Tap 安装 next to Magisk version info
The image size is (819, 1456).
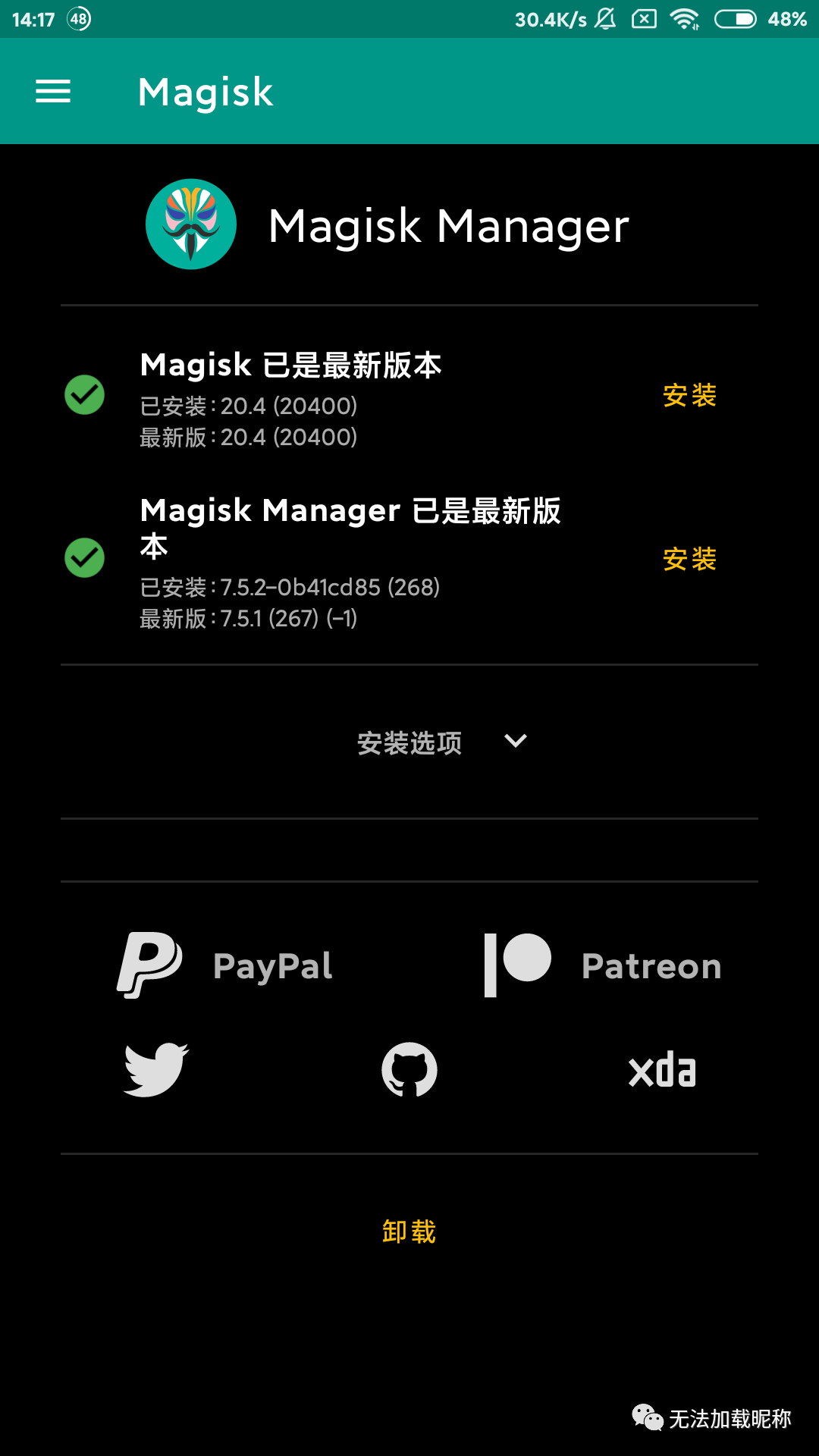coord(690,396)
